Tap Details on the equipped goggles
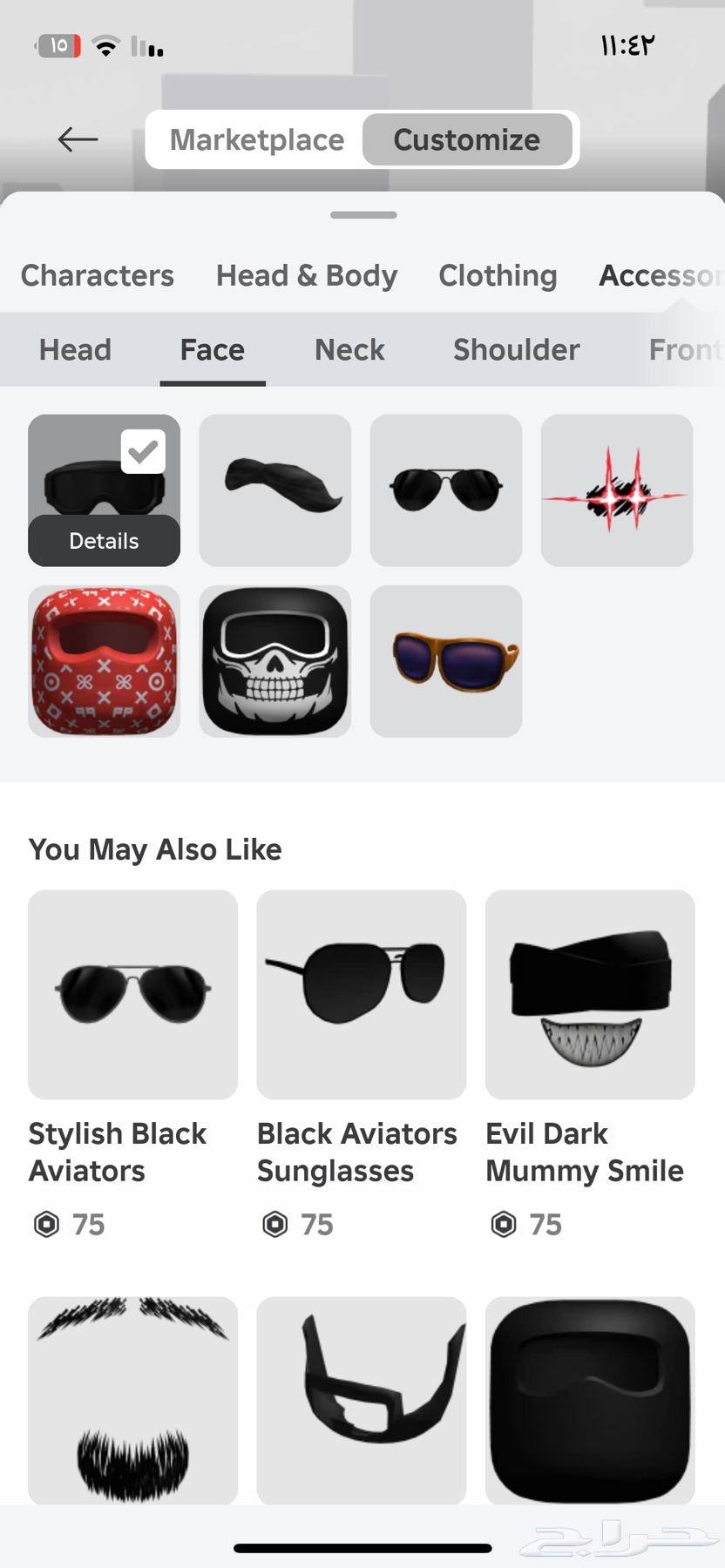Image resolution: width=725 pixels, height=1568 pixels. coord(104,541)
